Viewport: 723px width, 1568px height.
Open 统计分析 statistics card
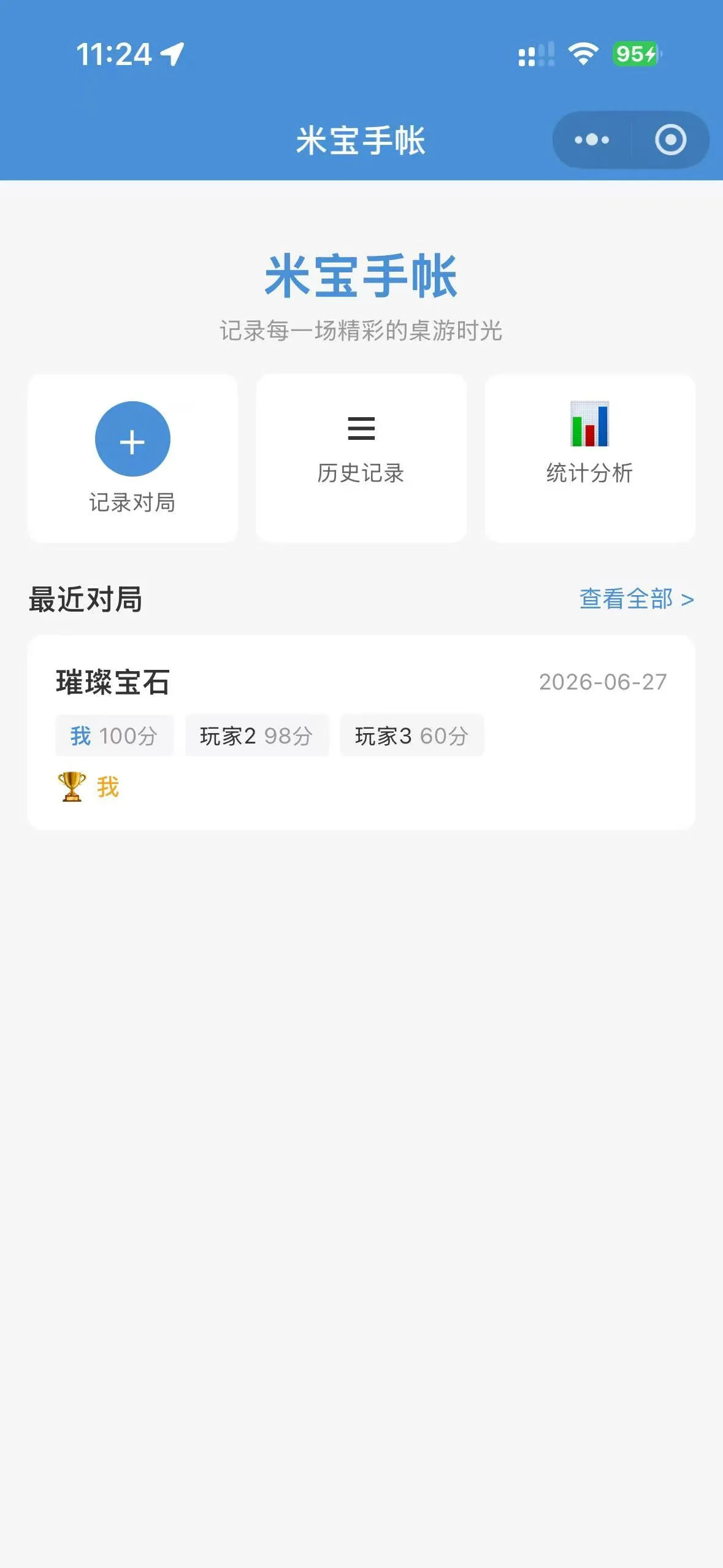pos(590,458)
